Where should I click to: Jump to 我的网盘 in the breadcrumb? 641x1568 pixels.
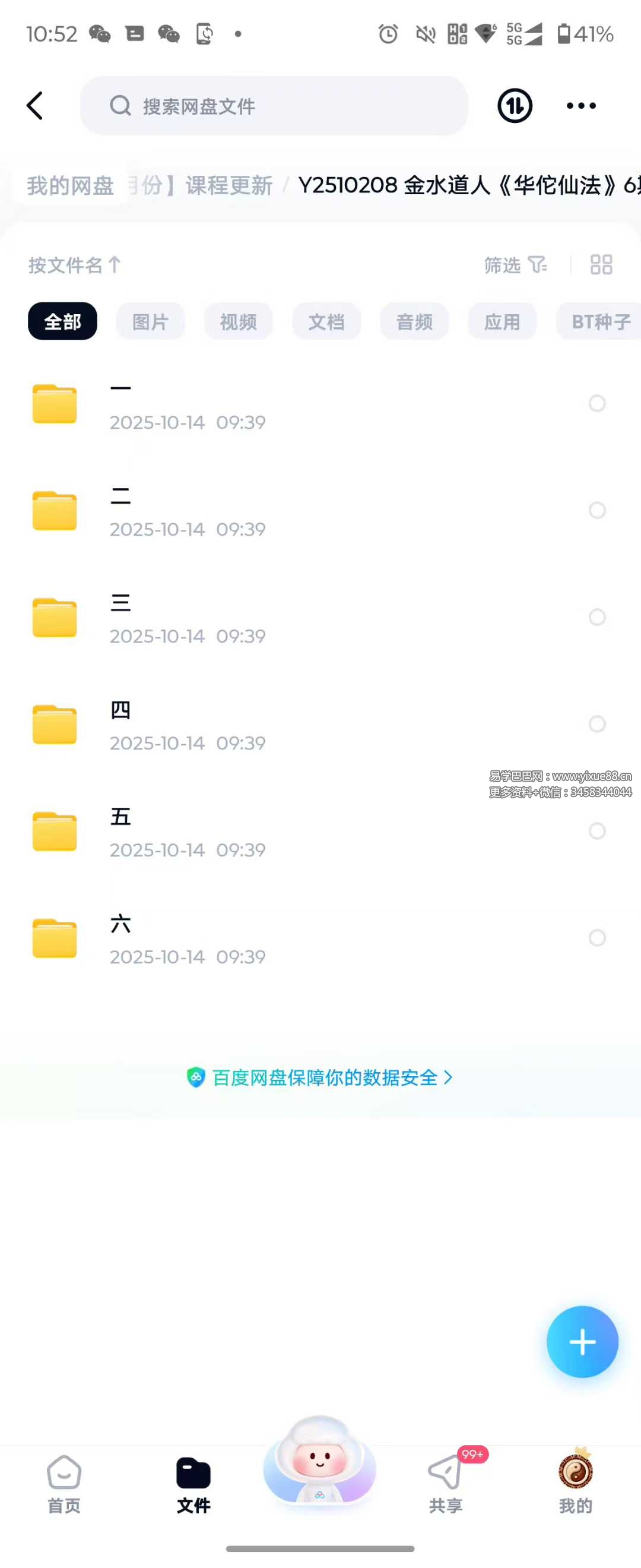pyautogui.click(x=70, y=186)
